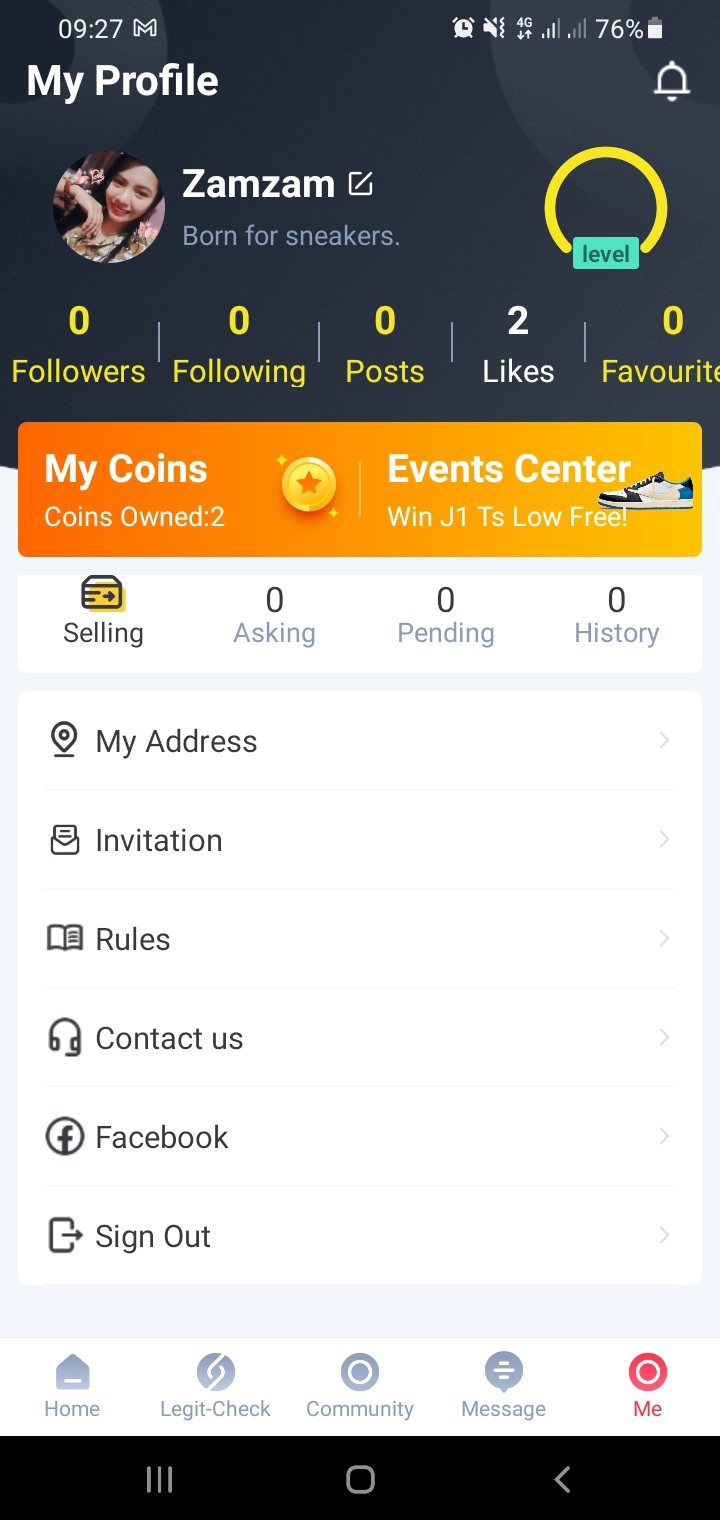Go back using system back button
This screenshot has width=720, height=1520.
[562, 1479]
